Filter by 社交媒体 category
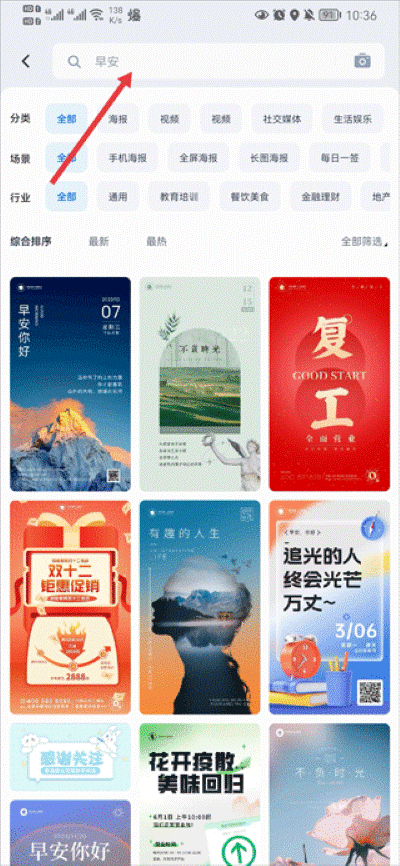Screen dimensions: 400x866 coord(282,119)
